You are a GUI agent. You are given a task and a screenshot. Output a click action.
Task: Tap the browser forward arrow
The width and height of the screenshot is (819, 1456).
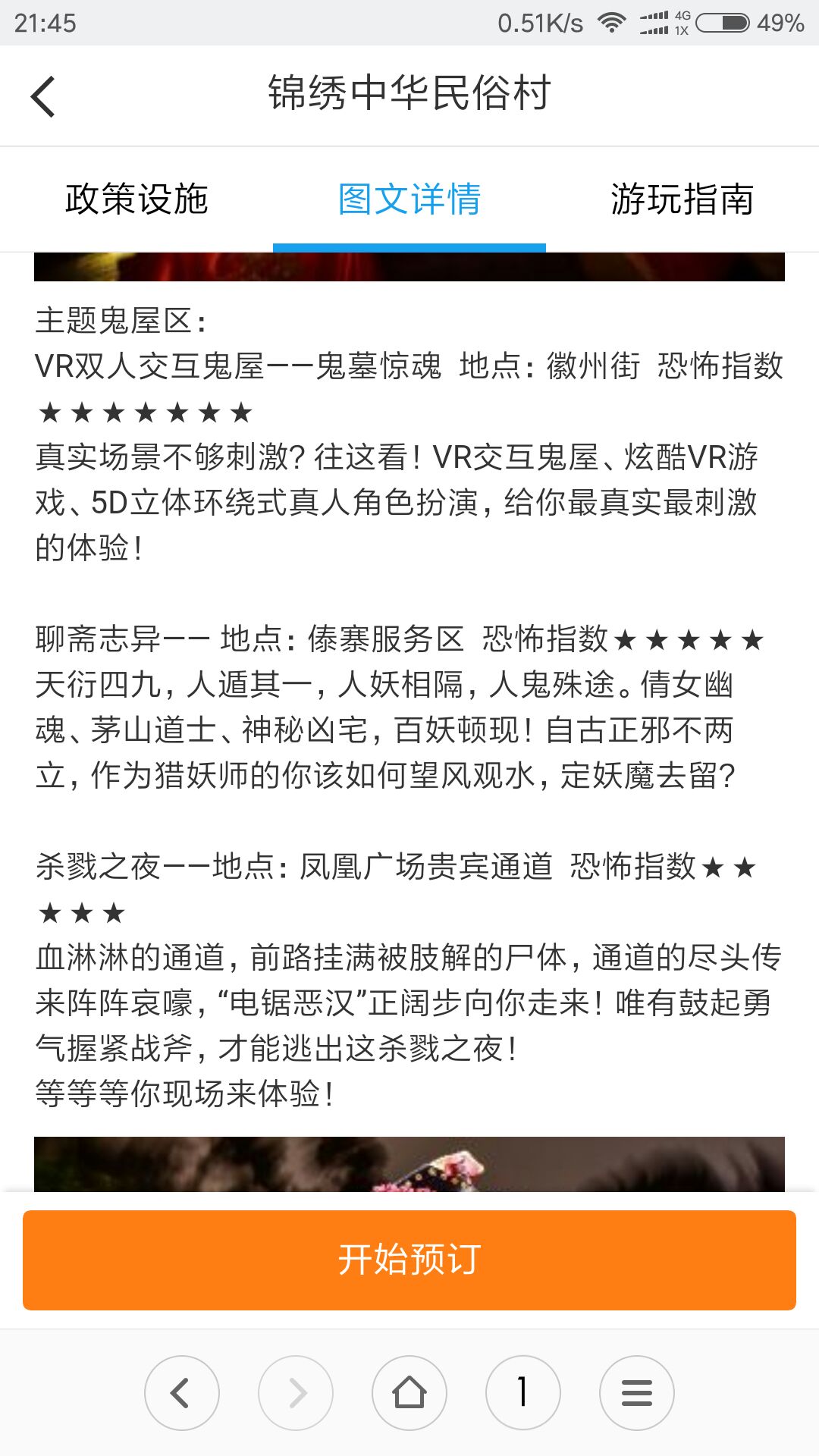click(x=296, y=1393)
